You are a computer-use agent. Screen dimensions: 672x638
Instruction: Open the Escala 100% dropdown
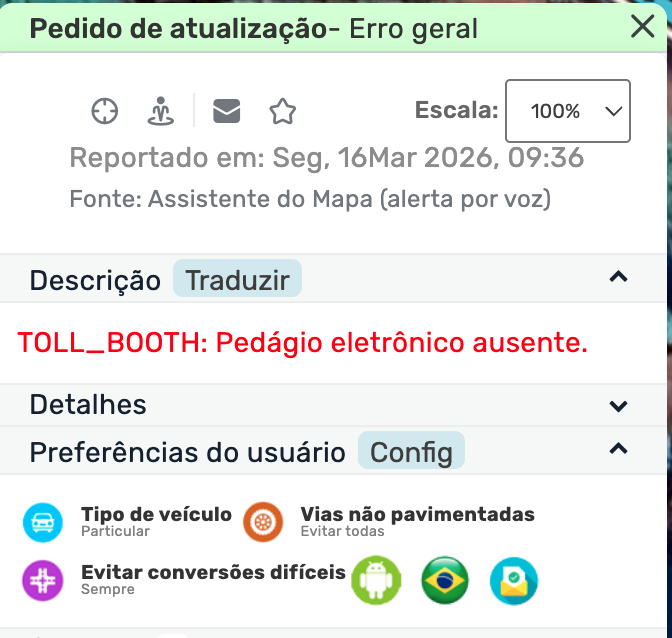pyautogui.click(x=568, y=111)
